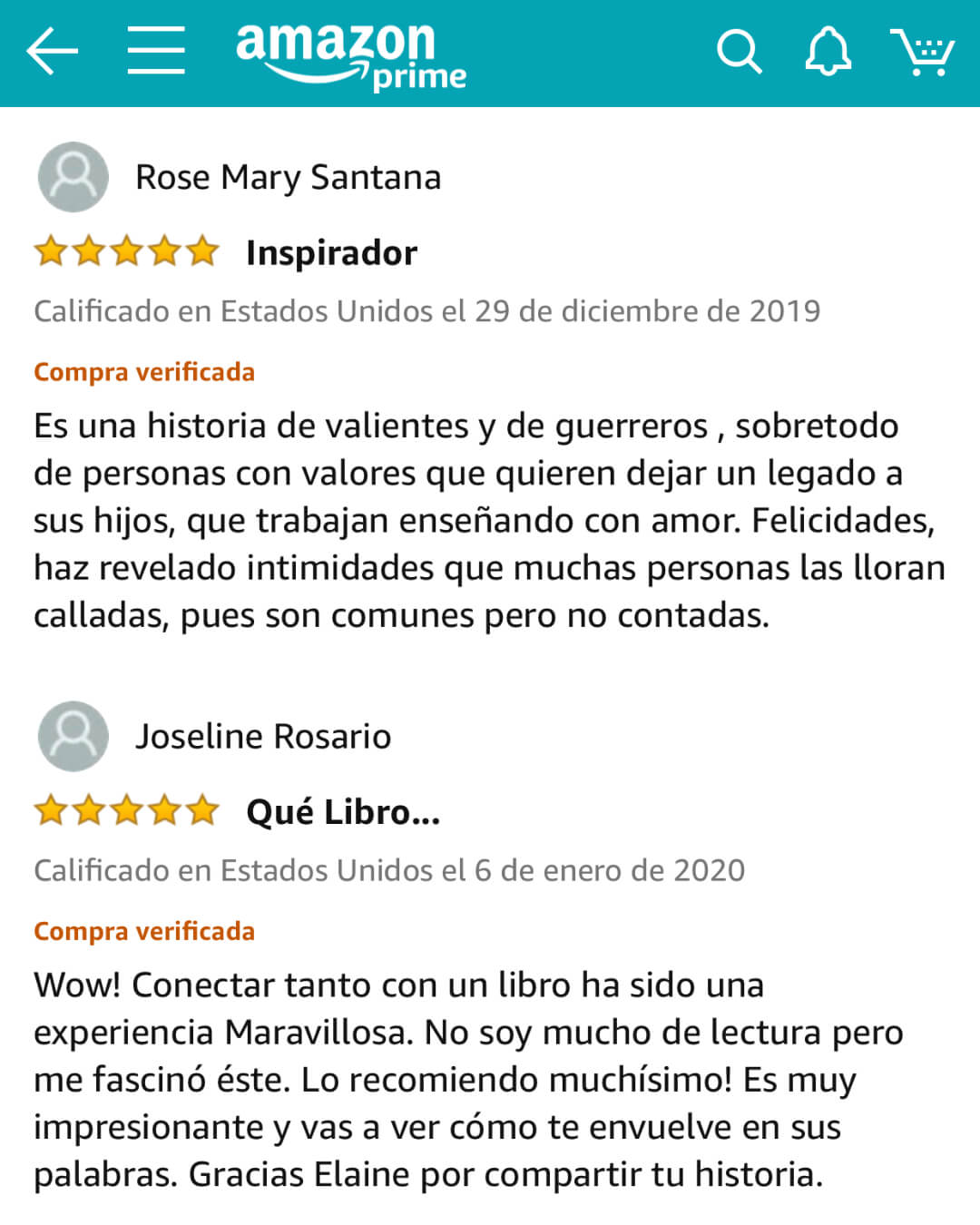Viewport: 980px width, 1225px height.
Task: Click Joseline Rosario's profile avatar
Action: 73,737
